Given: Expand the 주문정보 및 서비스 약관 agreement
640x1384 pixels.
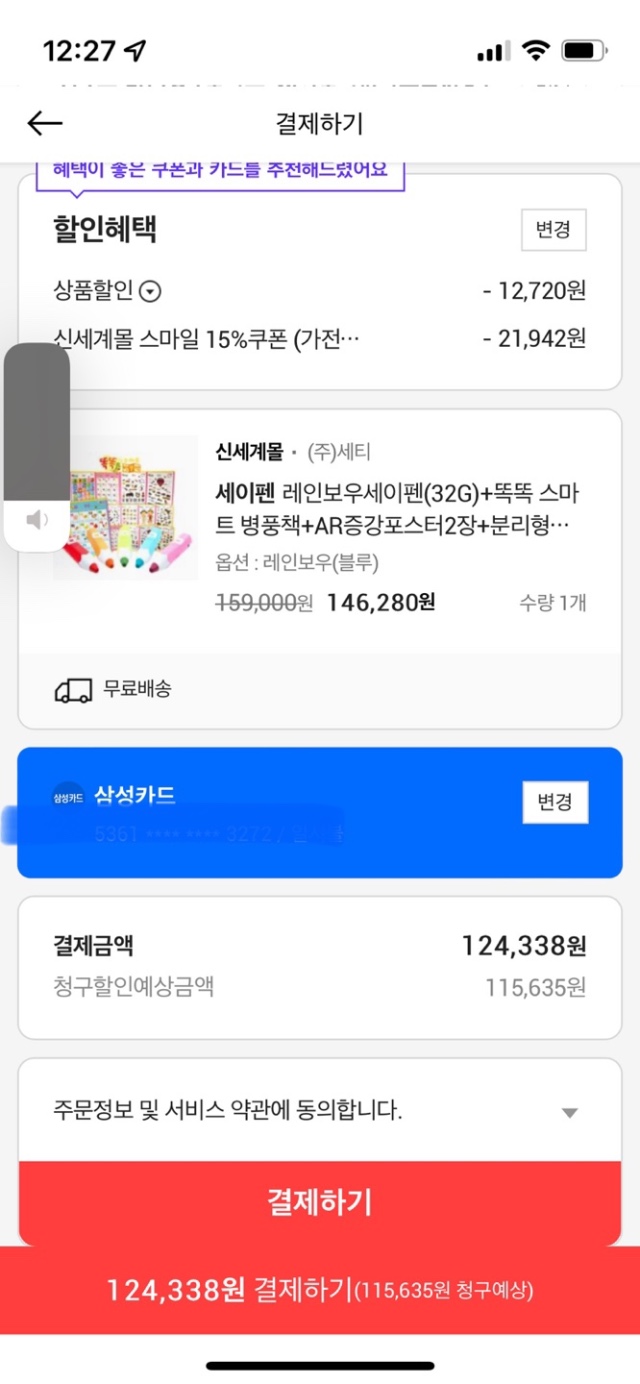Looking at the screenshot, I should (x=569, y=1113).
